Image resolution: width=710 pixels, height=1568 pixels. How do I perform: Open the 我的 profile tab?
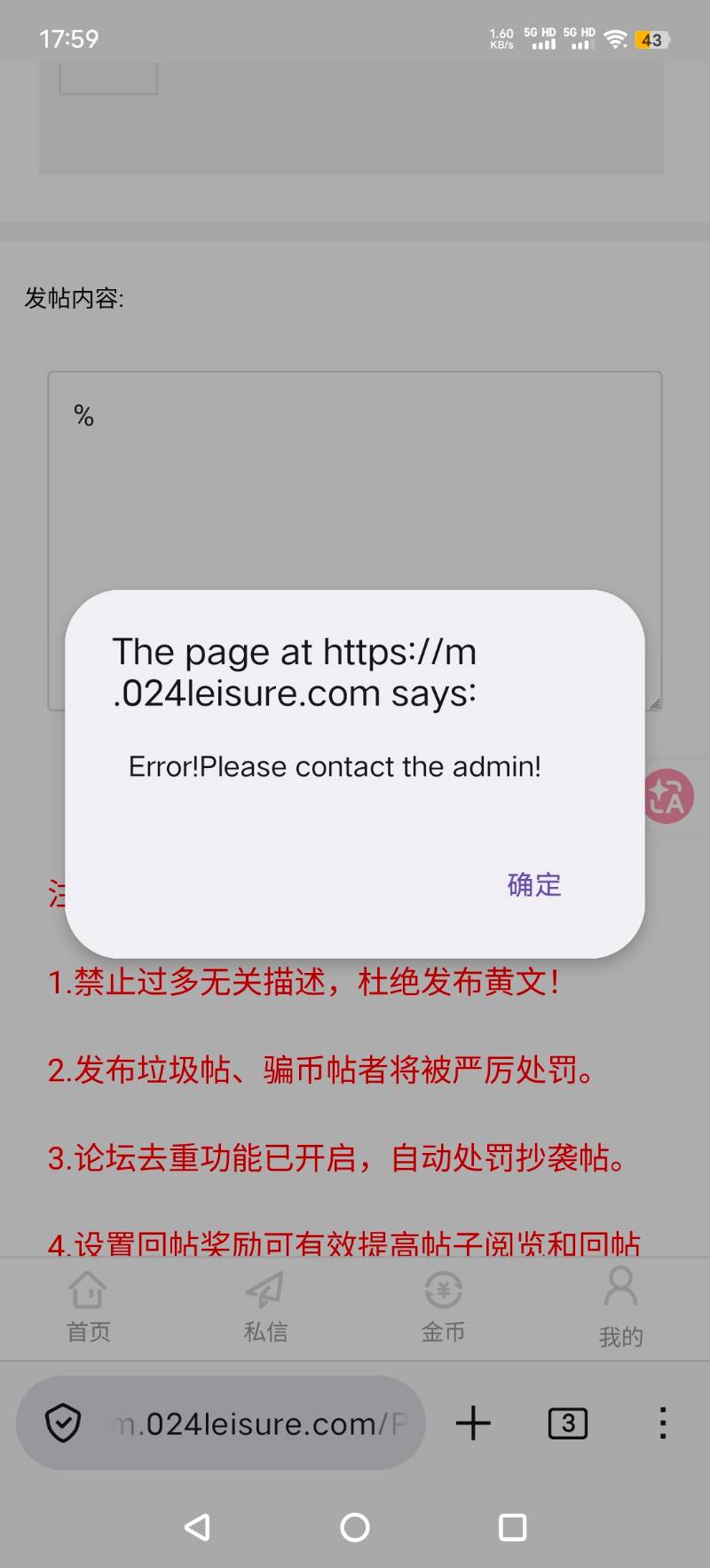tap(620, 1307)
